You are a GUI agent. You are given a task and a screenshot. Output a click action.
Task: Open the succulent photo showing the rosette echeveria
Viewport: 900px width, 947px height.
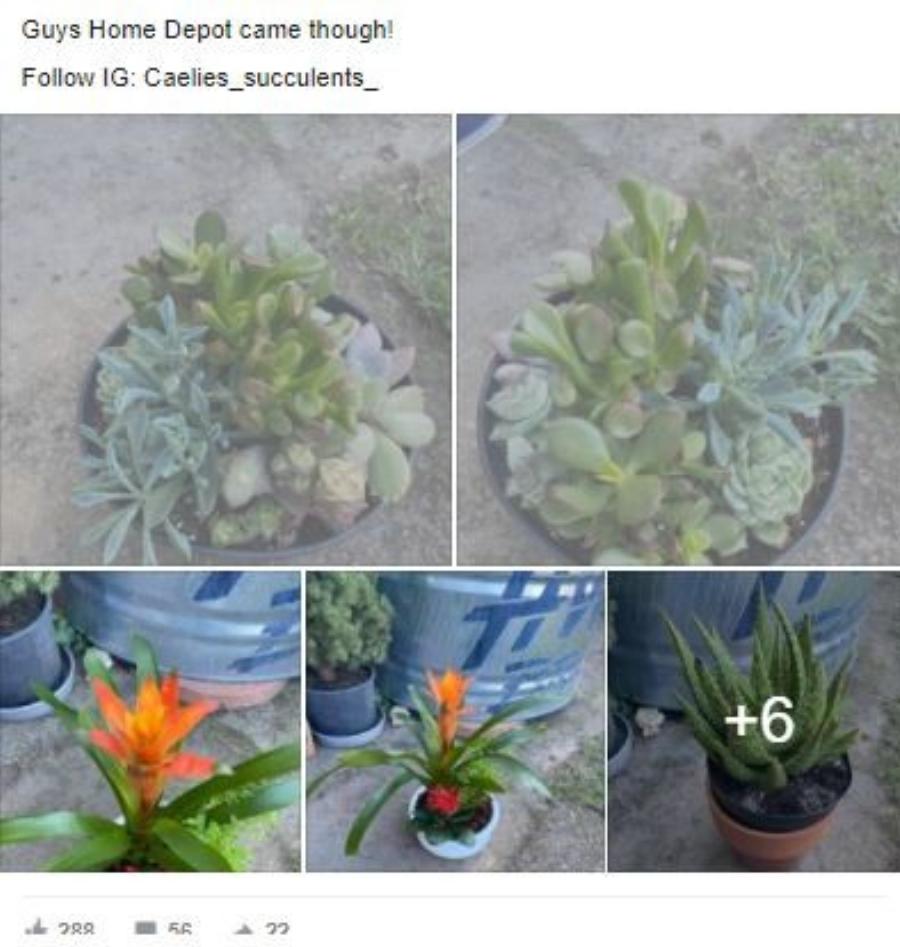pyautogui.click(x=677, y=340)
